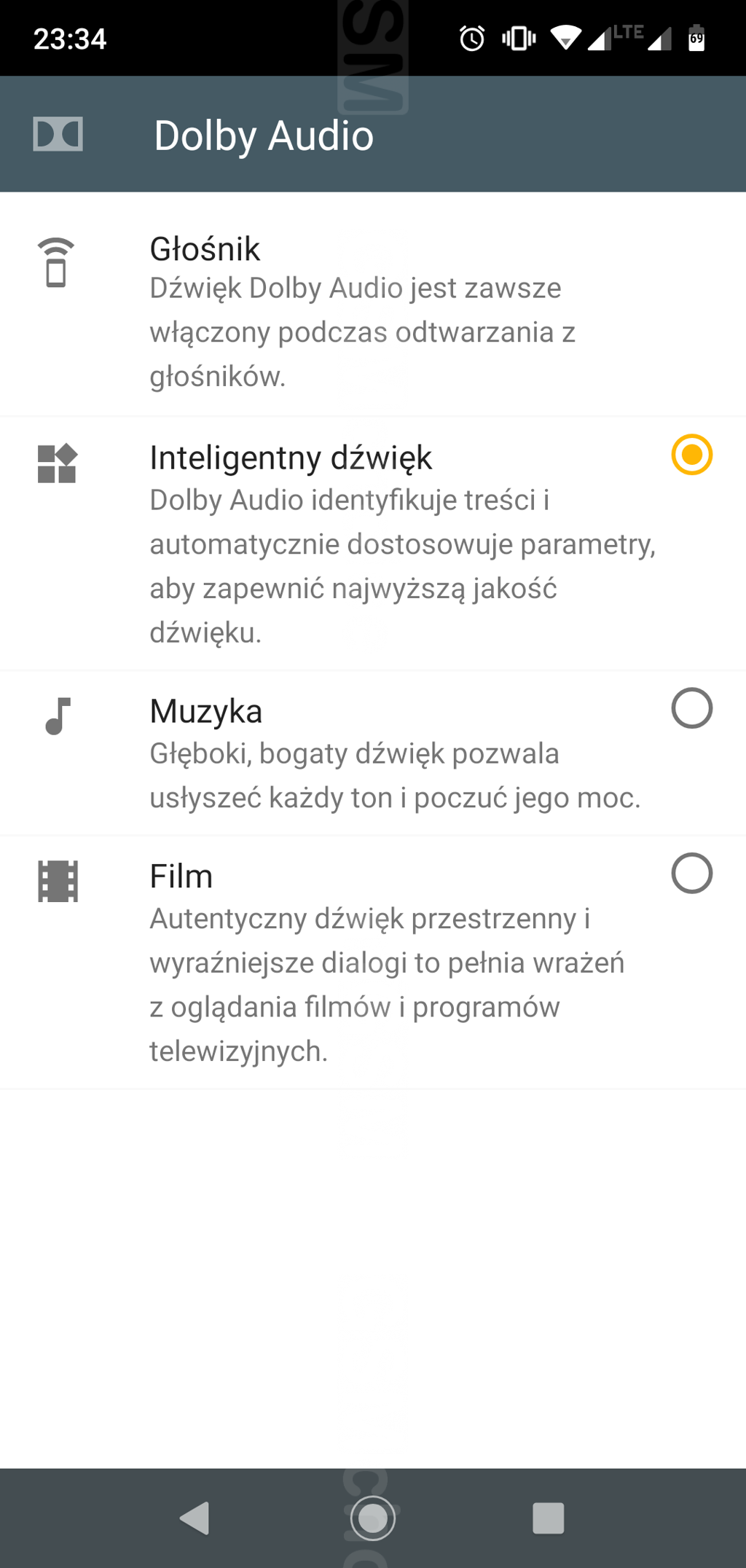This screenshot has width=746, height=1568.
Task: Go back with the system back button
Action: coord(195,1518)
